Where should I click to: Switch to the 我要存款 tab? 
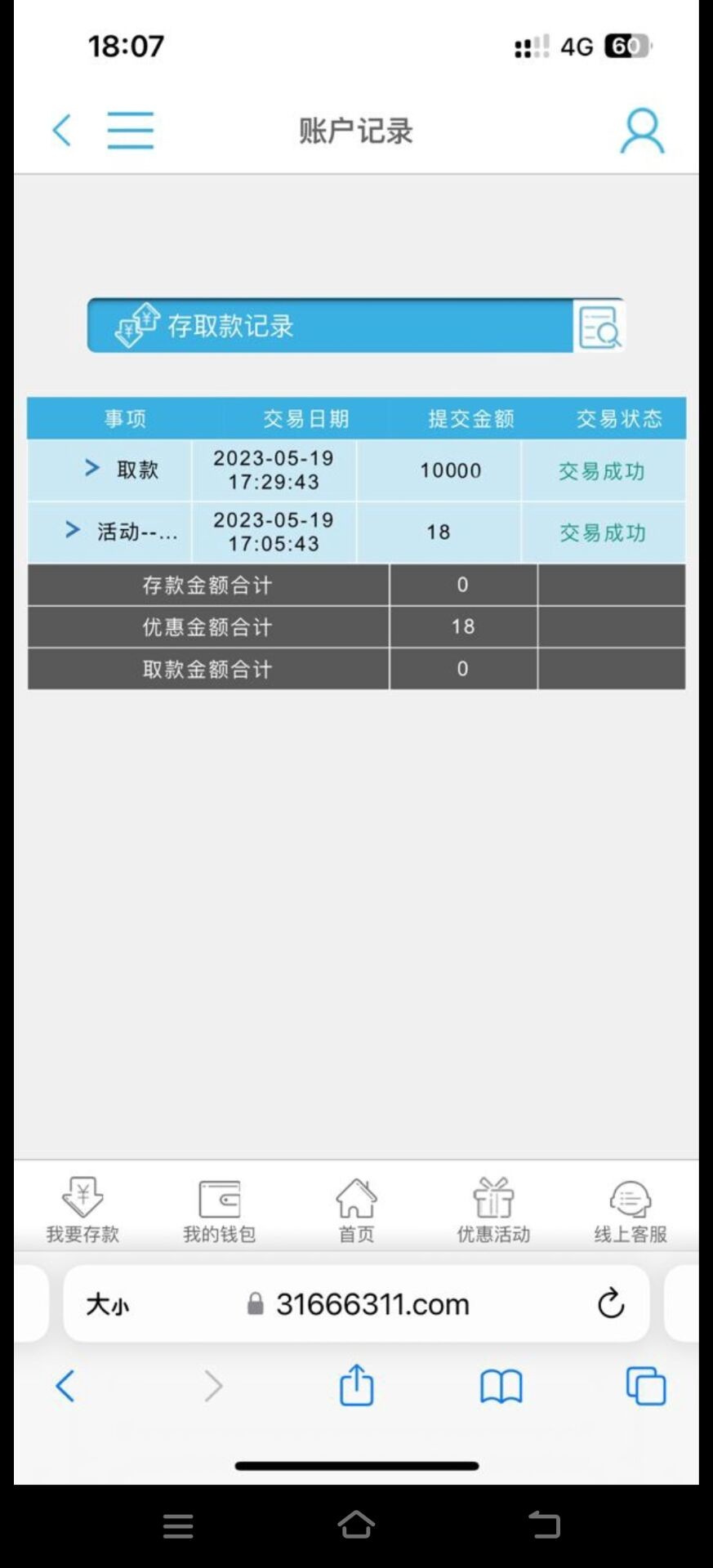(82, 1210)
